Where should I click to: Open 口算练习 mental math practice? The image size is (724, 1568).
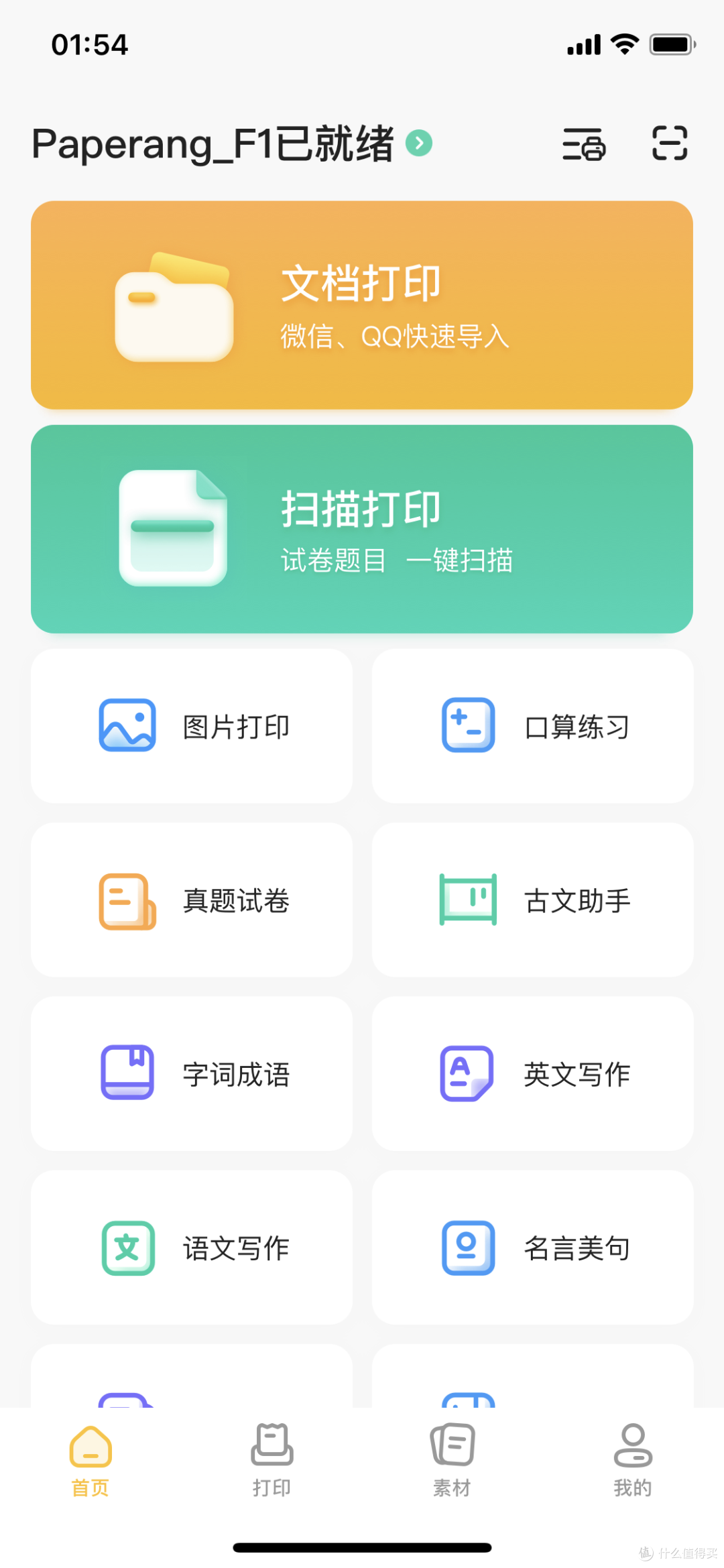[532, 726]
